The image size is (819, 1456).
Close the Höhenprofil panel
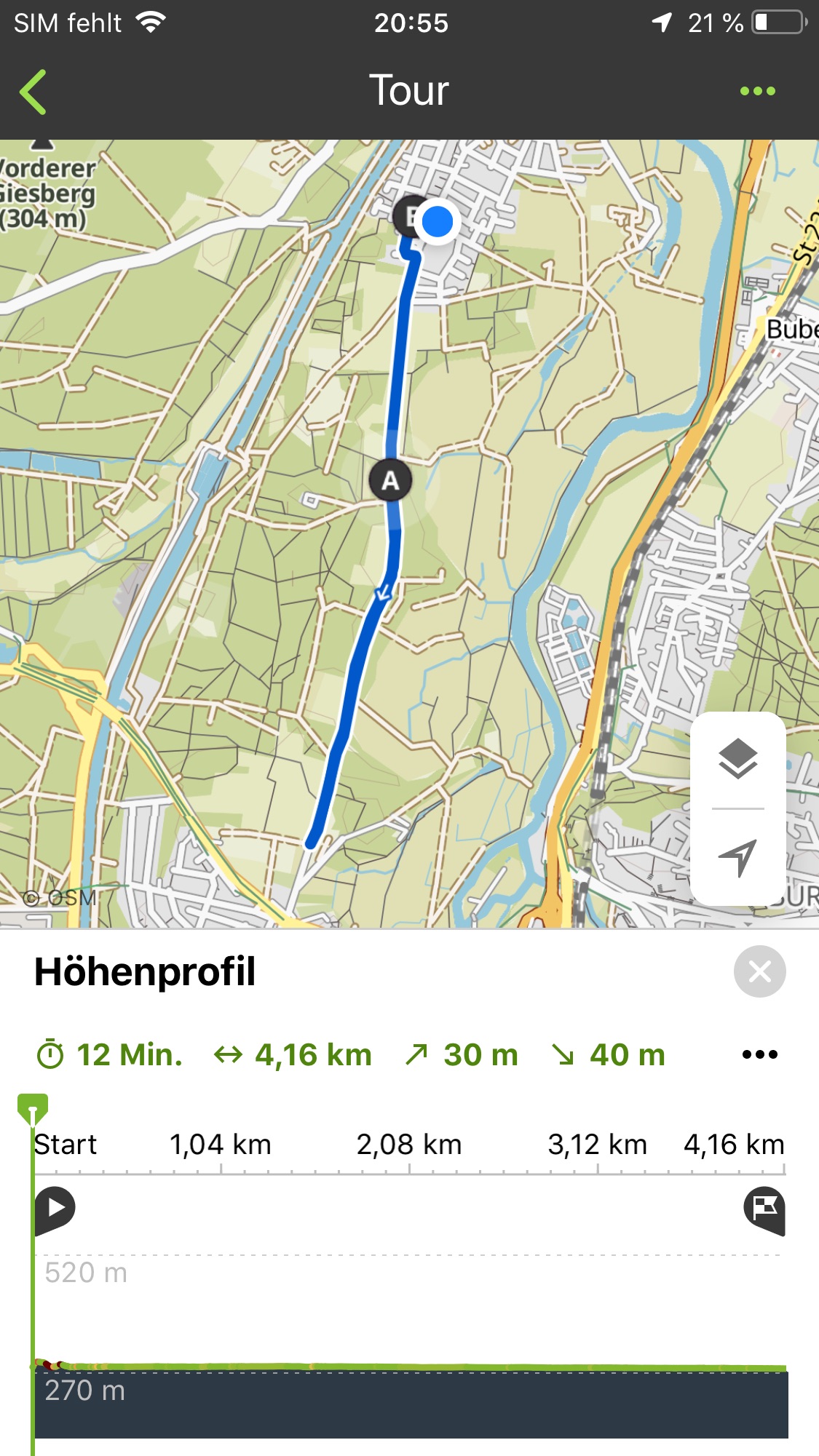(x=759, y=971)
